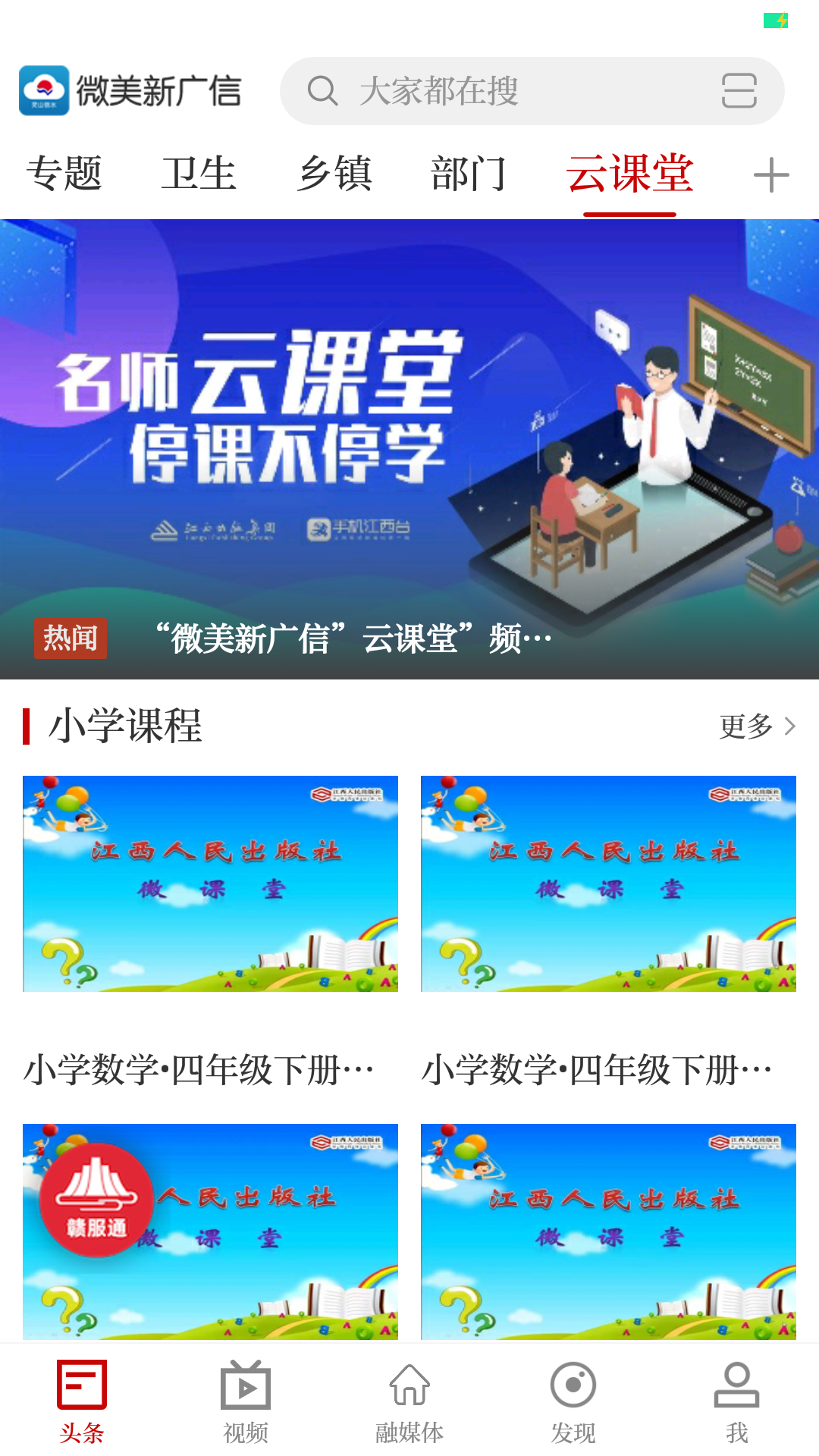
Task: Switch to the 融媒体 tab
Action: click(409, 1401)
